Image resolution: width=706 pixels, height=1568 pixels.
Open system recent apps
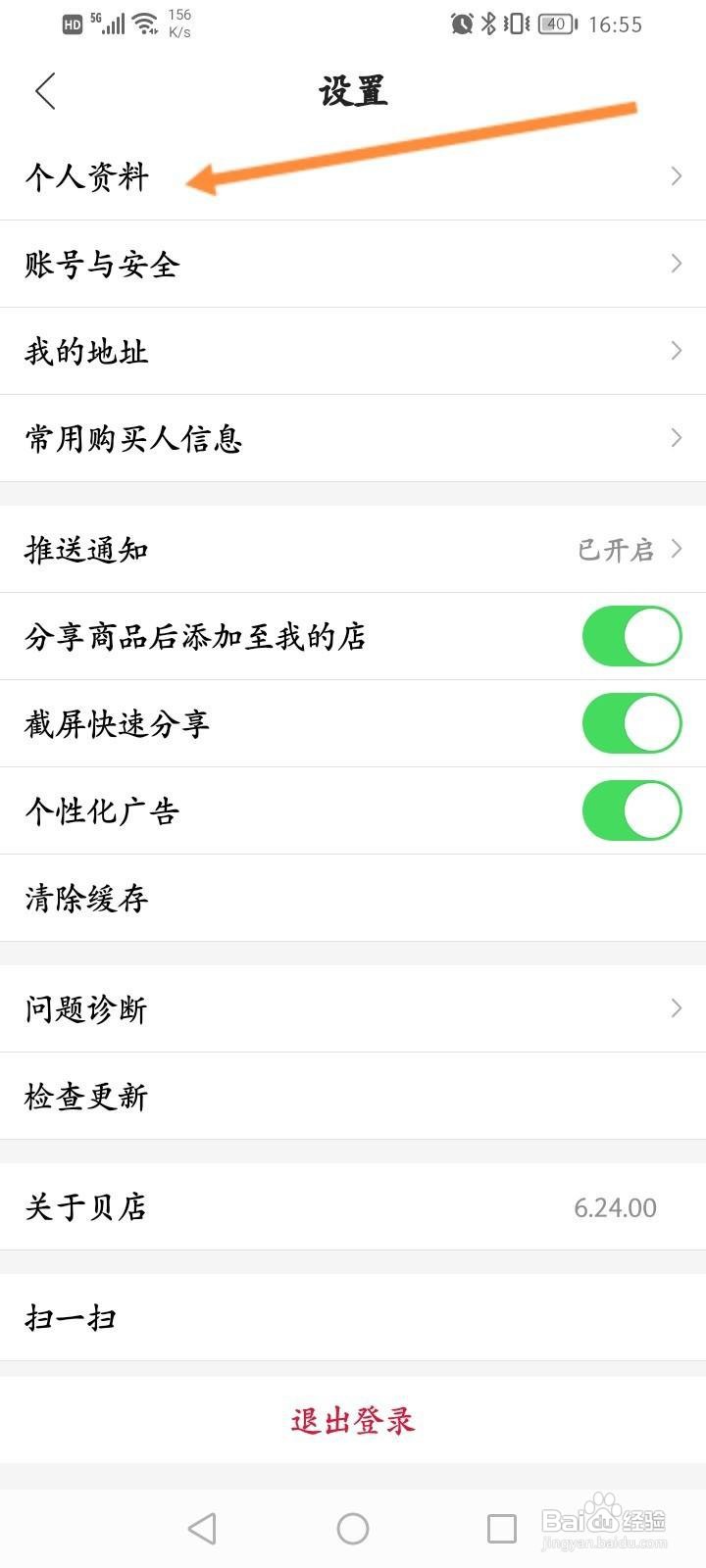[501, 1528]
